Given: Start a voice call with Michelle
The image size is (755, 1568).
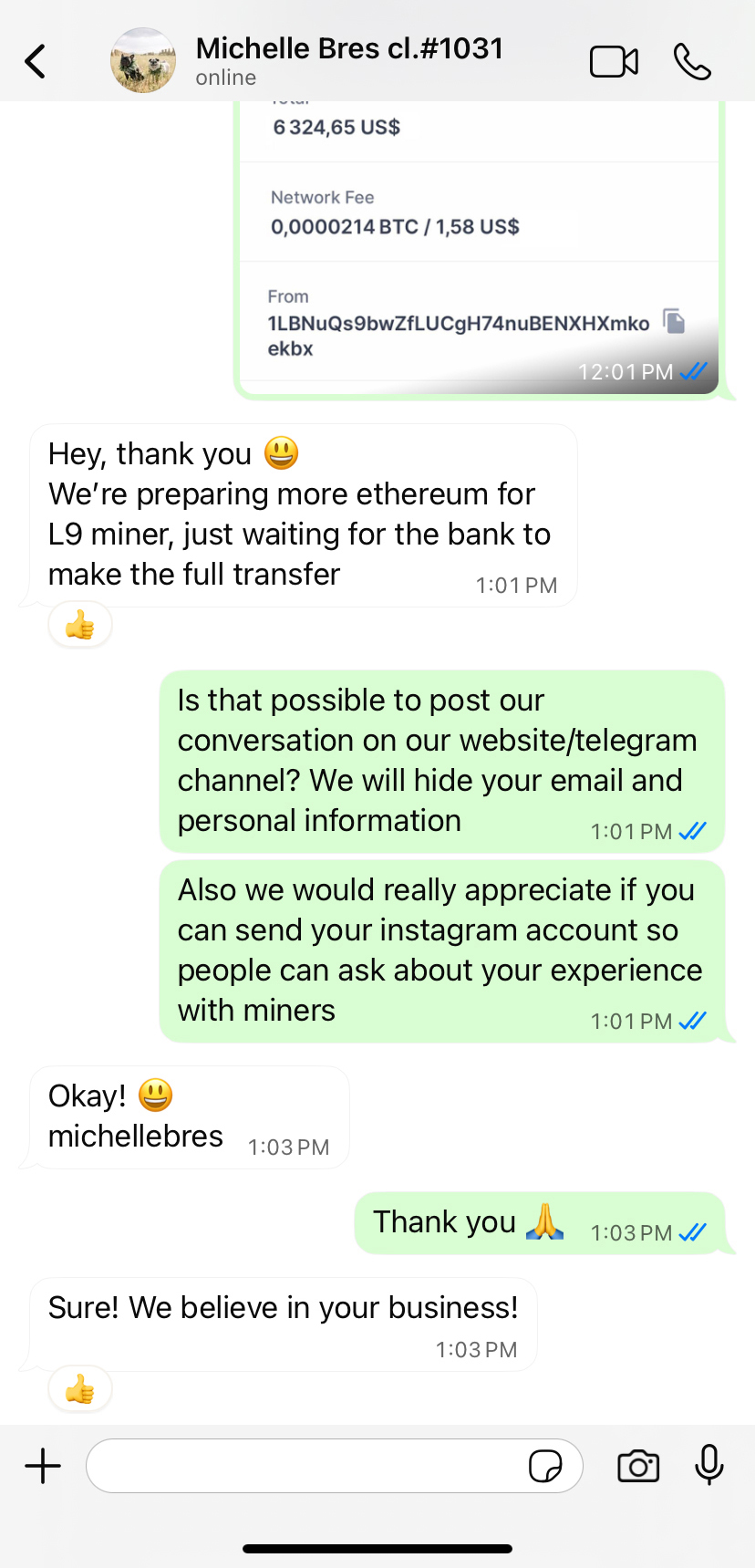Looking at the screenshot, I should (x=692, y=62).
